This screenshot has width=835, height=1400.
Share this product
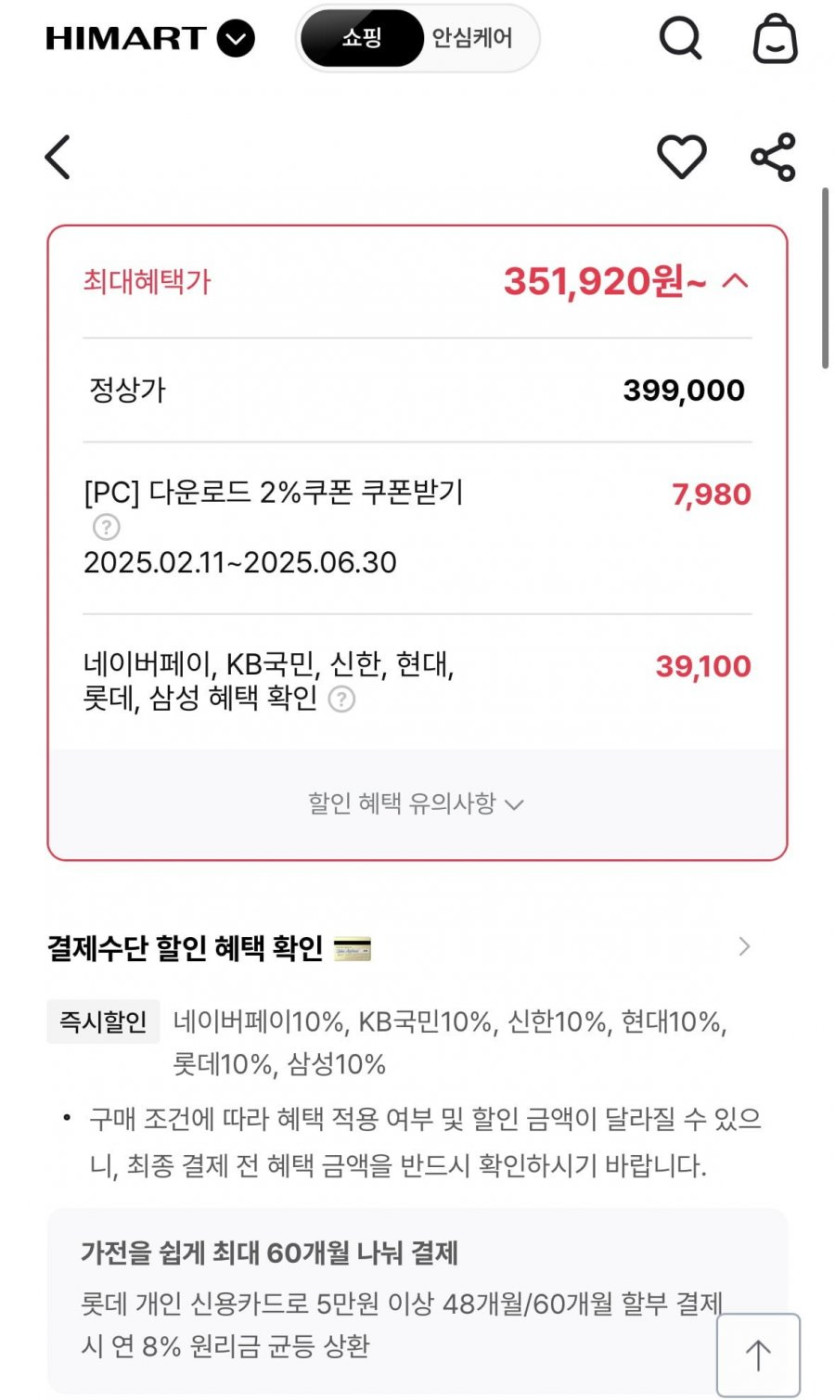coord(773,157)
